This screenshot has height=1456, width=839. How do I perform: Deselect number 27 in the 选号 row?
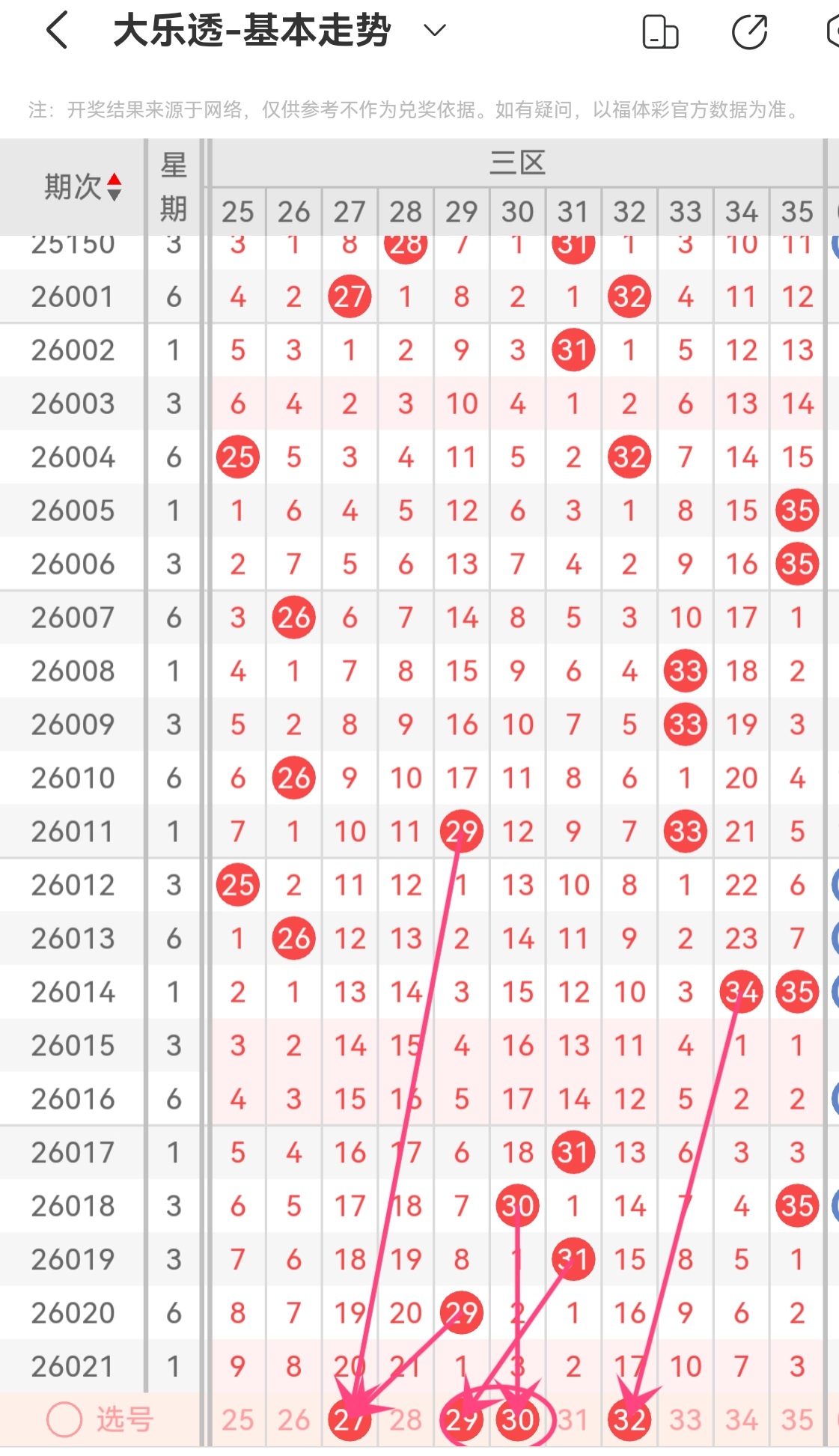click(350, 1420)
